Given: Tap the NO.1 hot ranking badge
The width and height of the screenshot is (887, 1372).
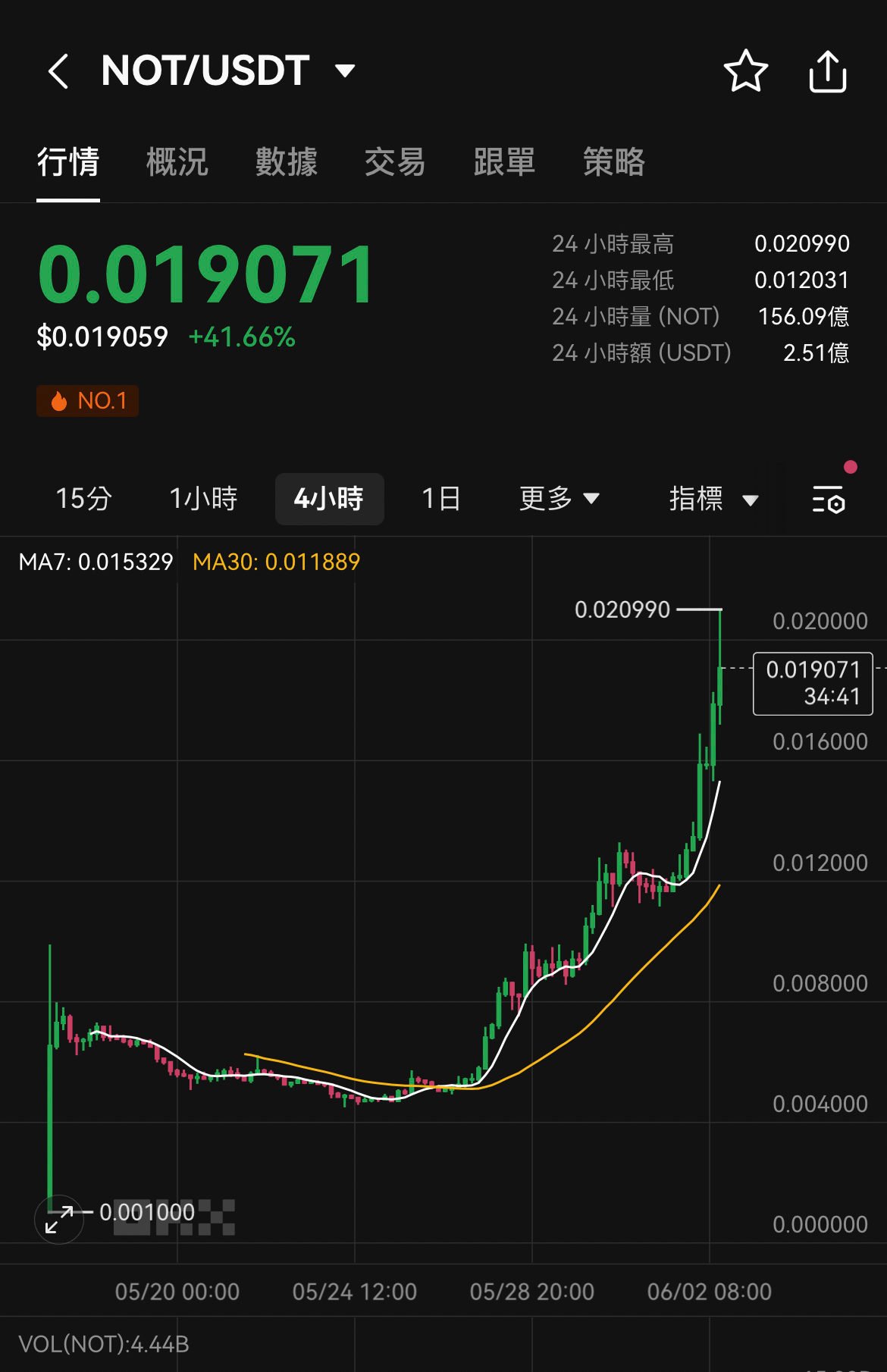Looking at the screenshot, I should pos(87,401).
